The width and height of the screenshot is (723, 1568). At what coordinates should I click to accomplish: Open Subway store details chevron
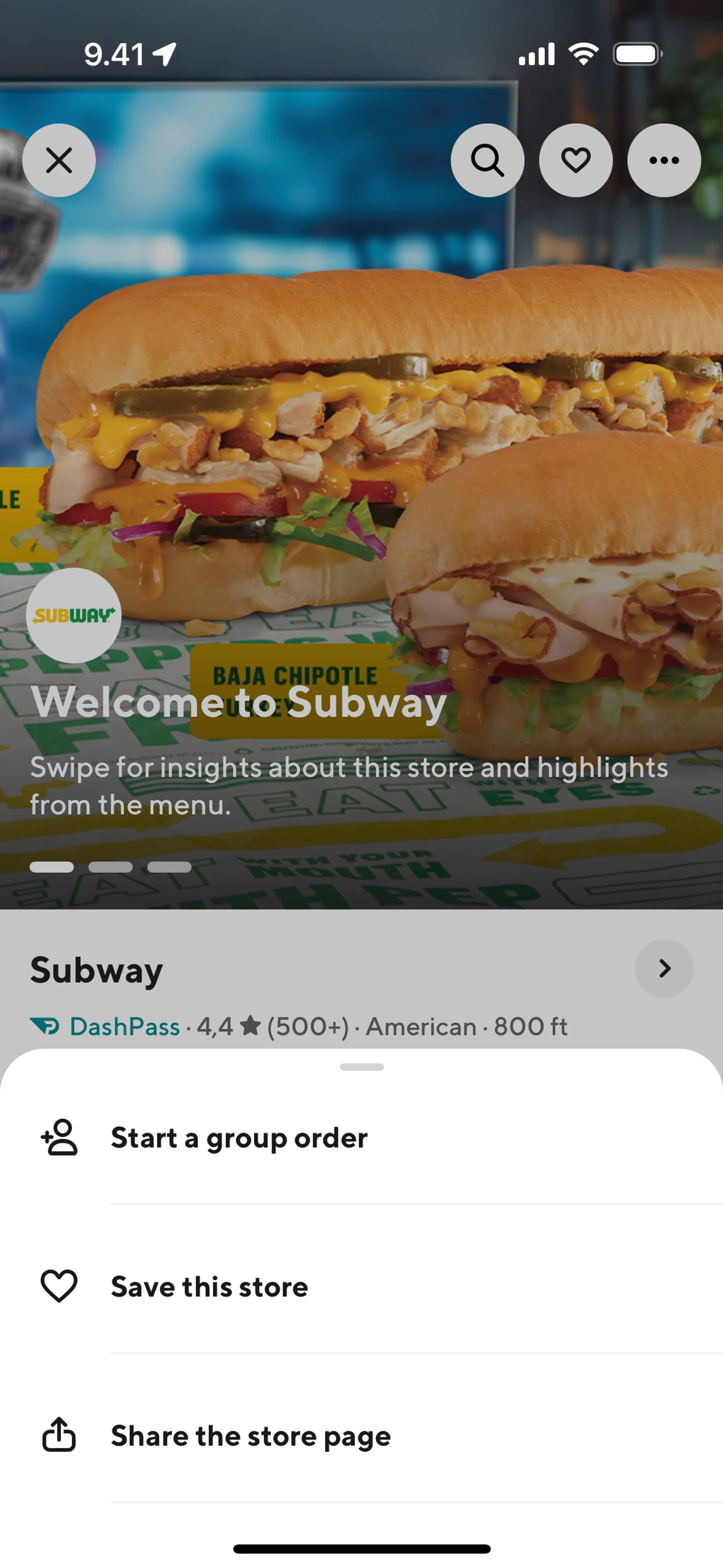664,968
